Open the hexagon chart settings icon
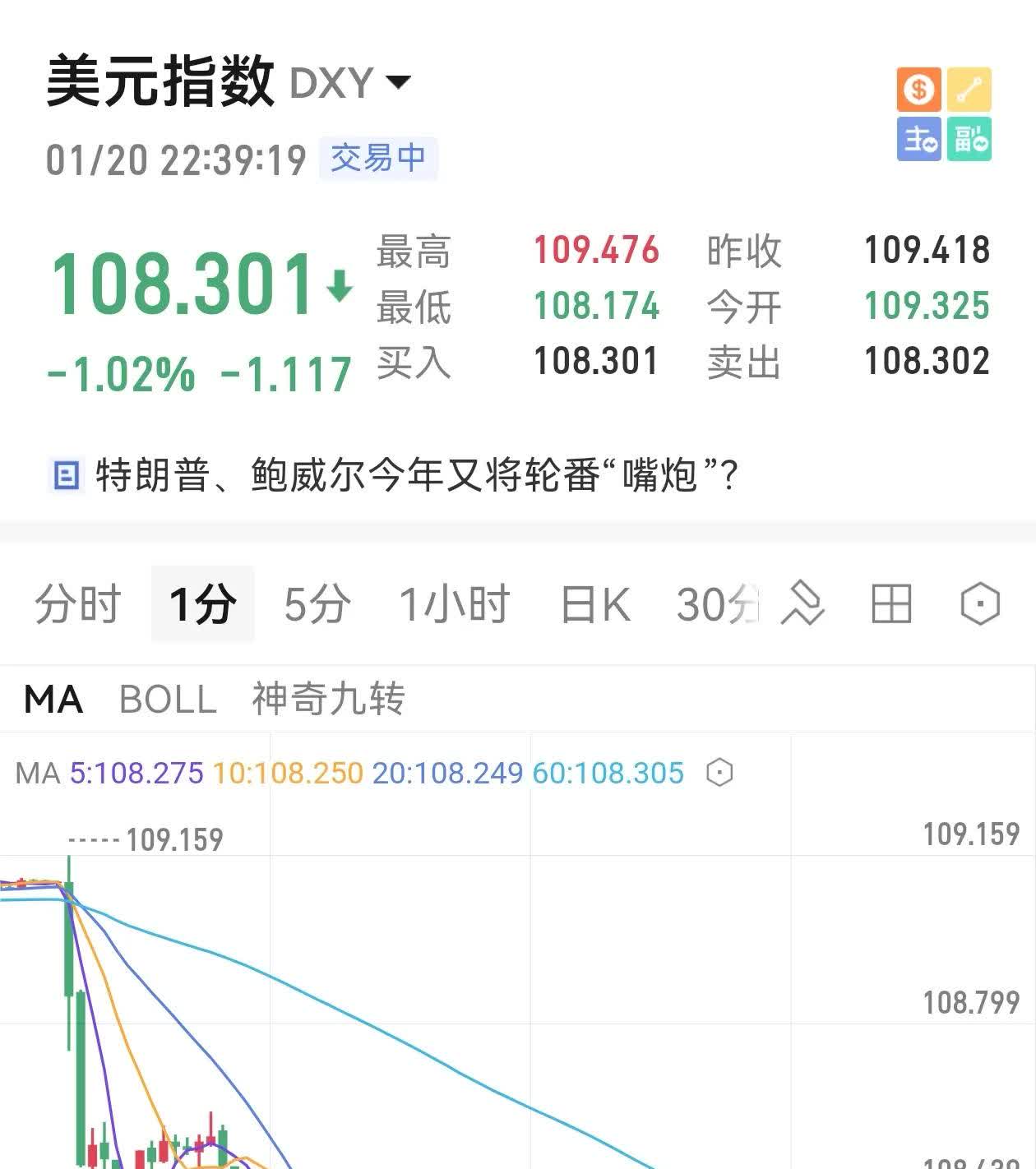 [980, 604]
